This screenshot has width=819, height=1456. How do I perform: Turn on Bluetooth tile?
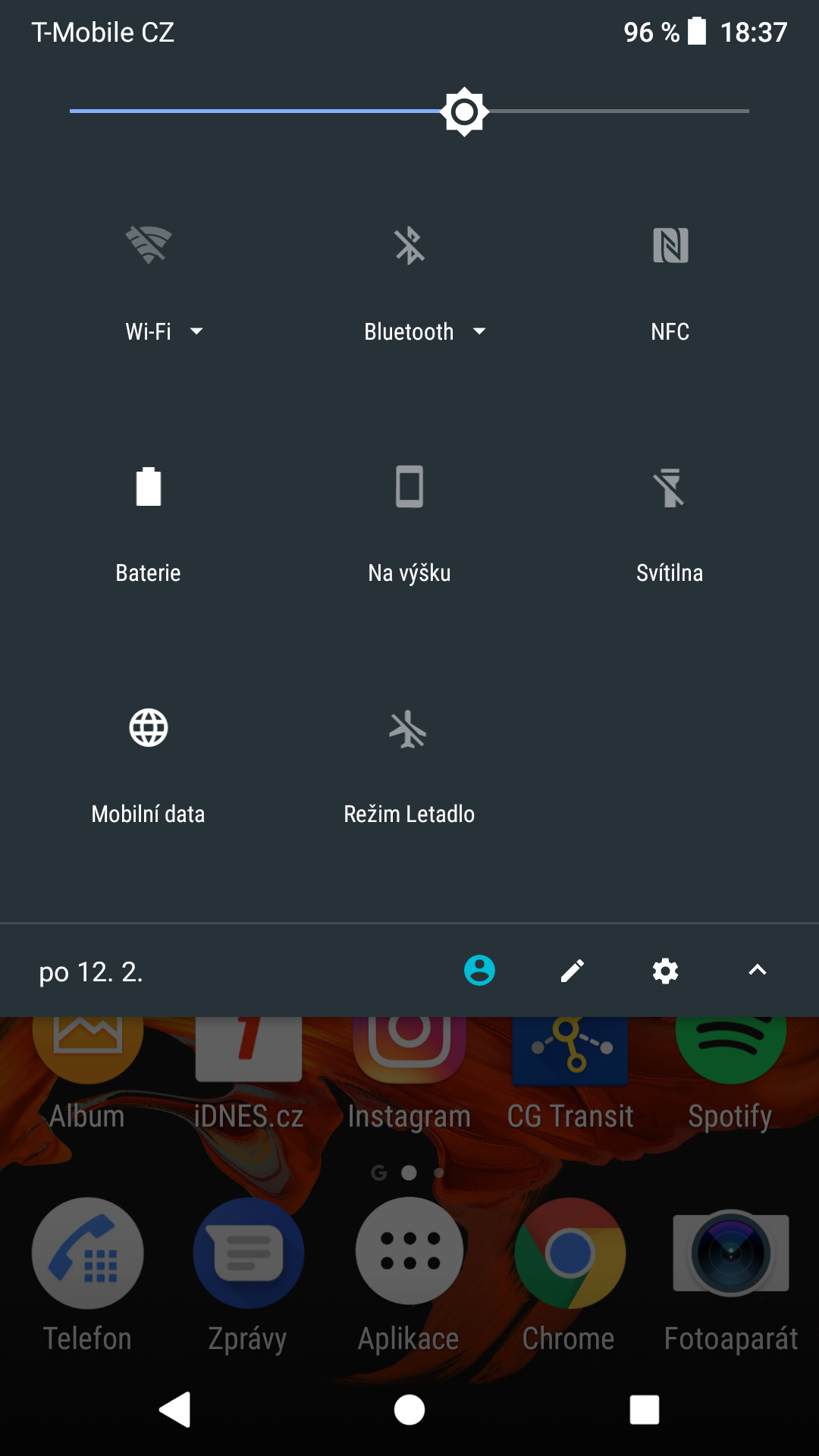409,246
